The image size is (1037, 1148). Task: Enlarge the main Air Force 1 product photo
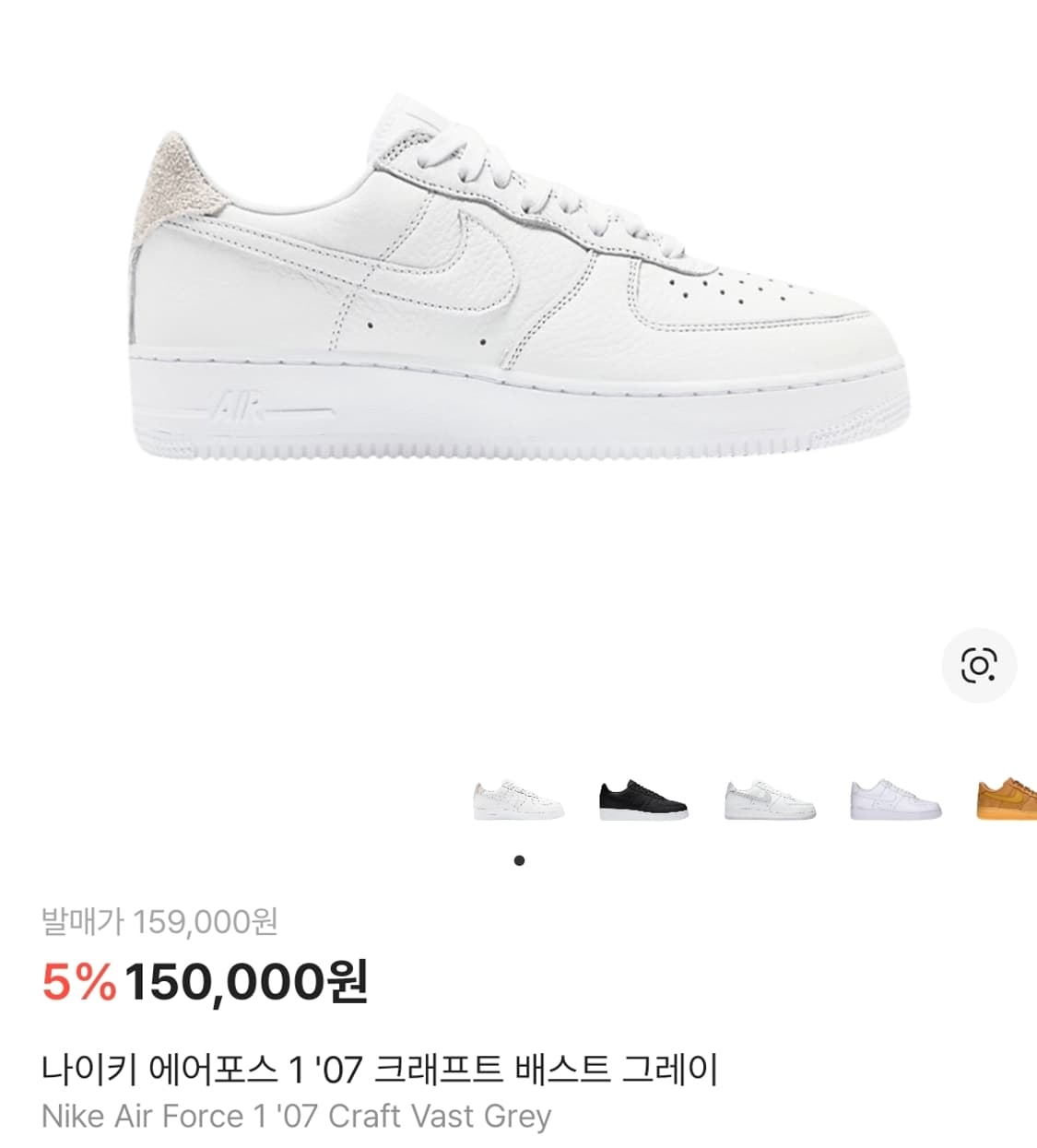pos(516,277)
